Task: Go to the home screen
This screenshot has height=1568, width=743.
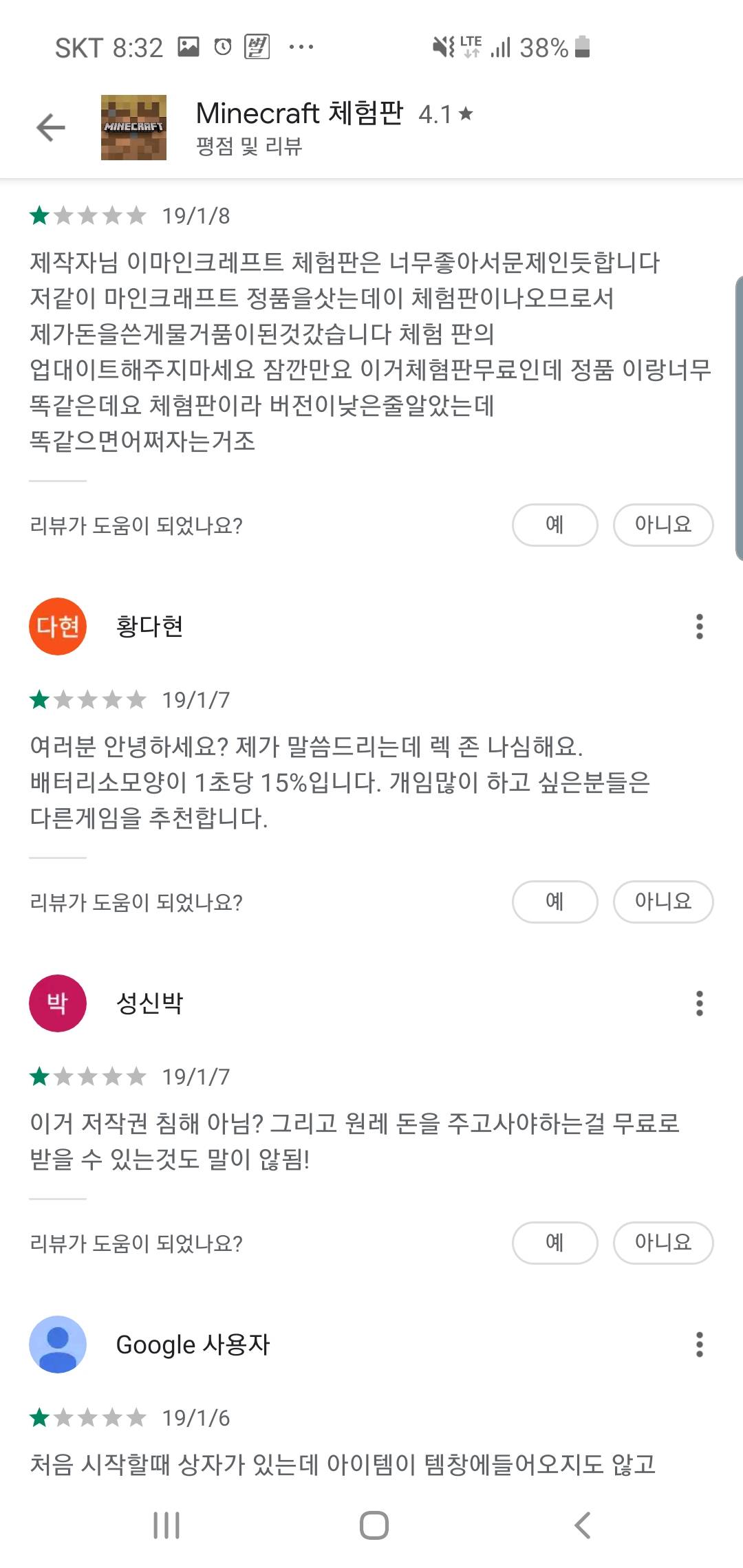Action: tap(374, 1525)
